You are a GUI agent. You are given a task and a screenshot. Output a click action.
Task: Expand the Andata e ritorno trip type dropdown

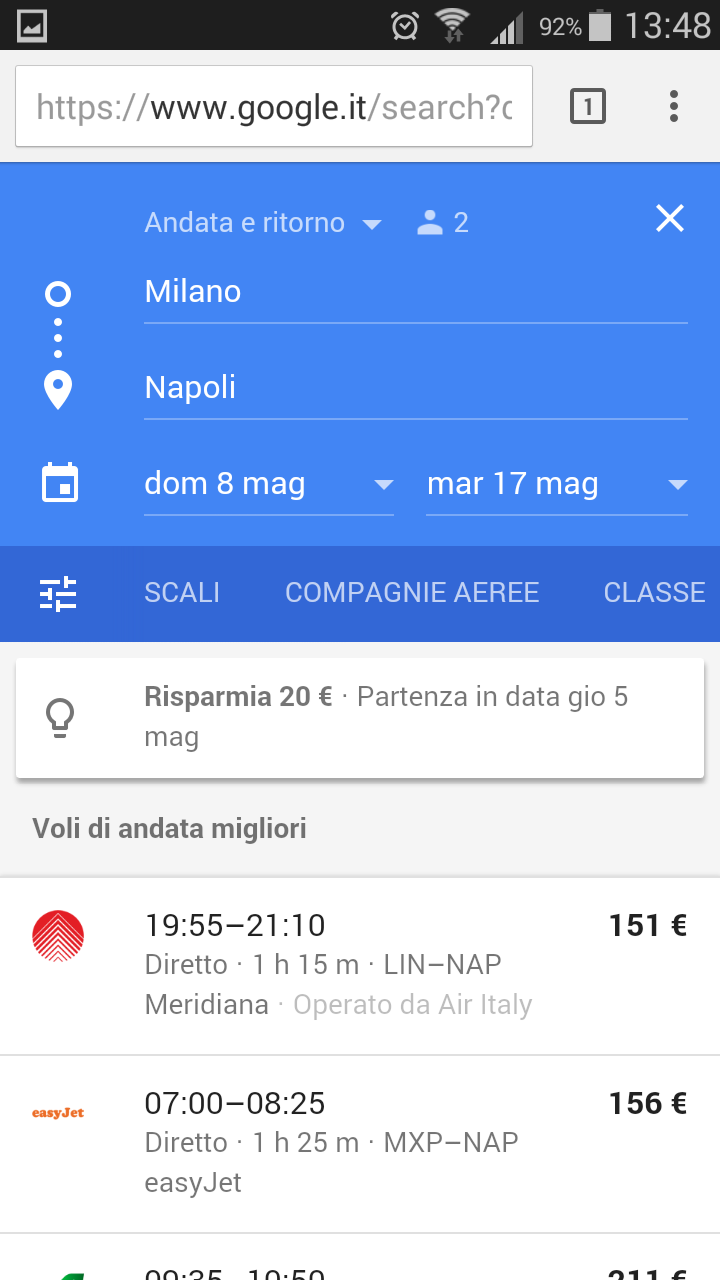click(263, 222)
